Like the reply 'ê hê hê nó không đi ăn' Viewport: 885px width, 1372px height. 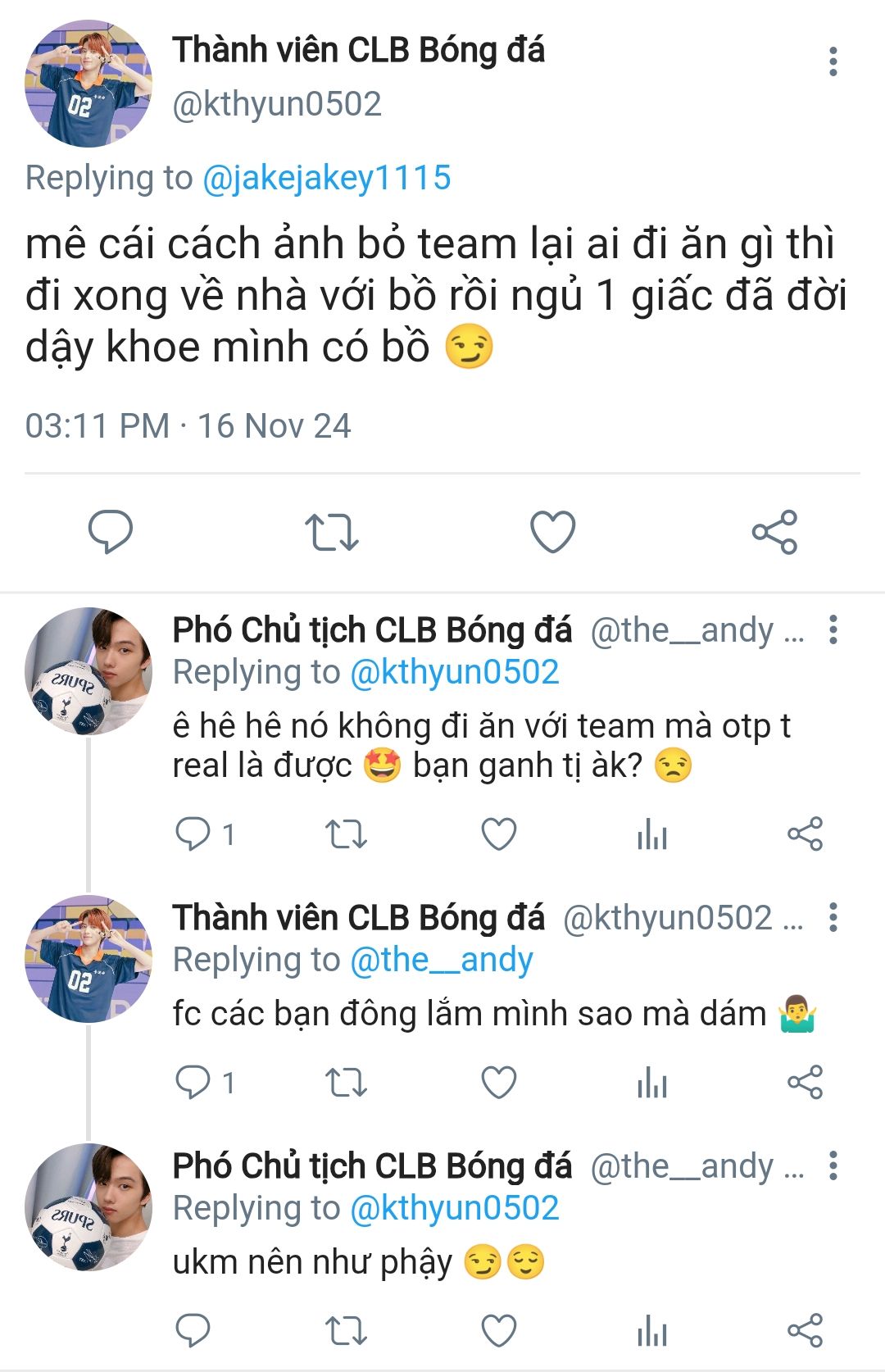coord(498,834)
